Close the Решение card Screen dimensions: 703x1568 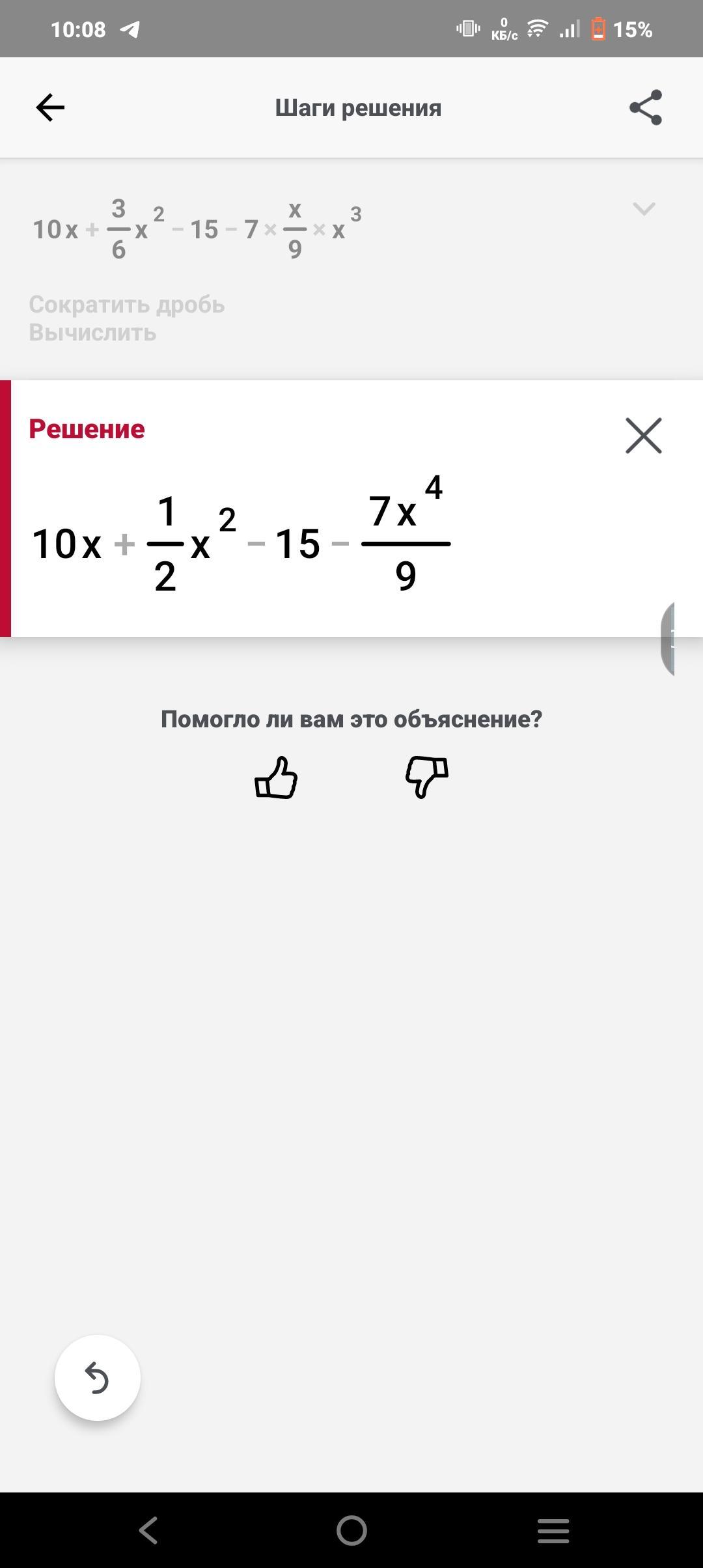coord(644,436)
